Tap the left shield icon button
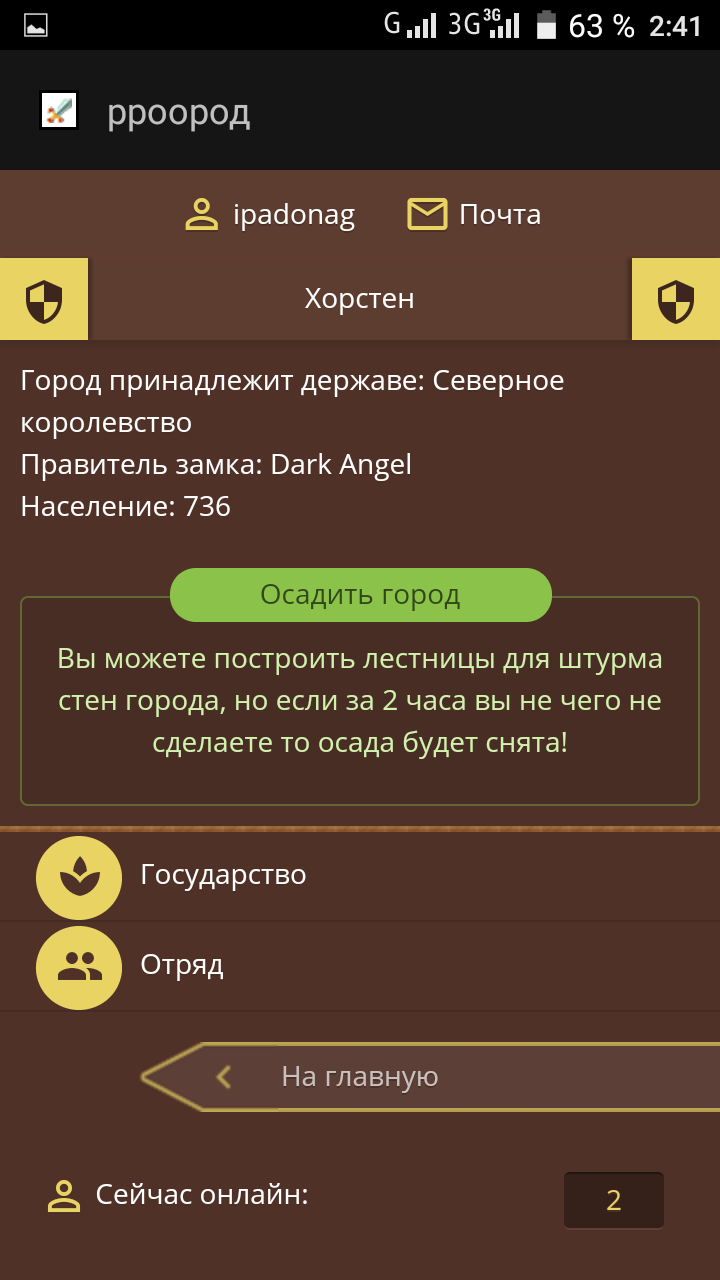Screen dimensions: 720x1280 [x=44, y=300]
